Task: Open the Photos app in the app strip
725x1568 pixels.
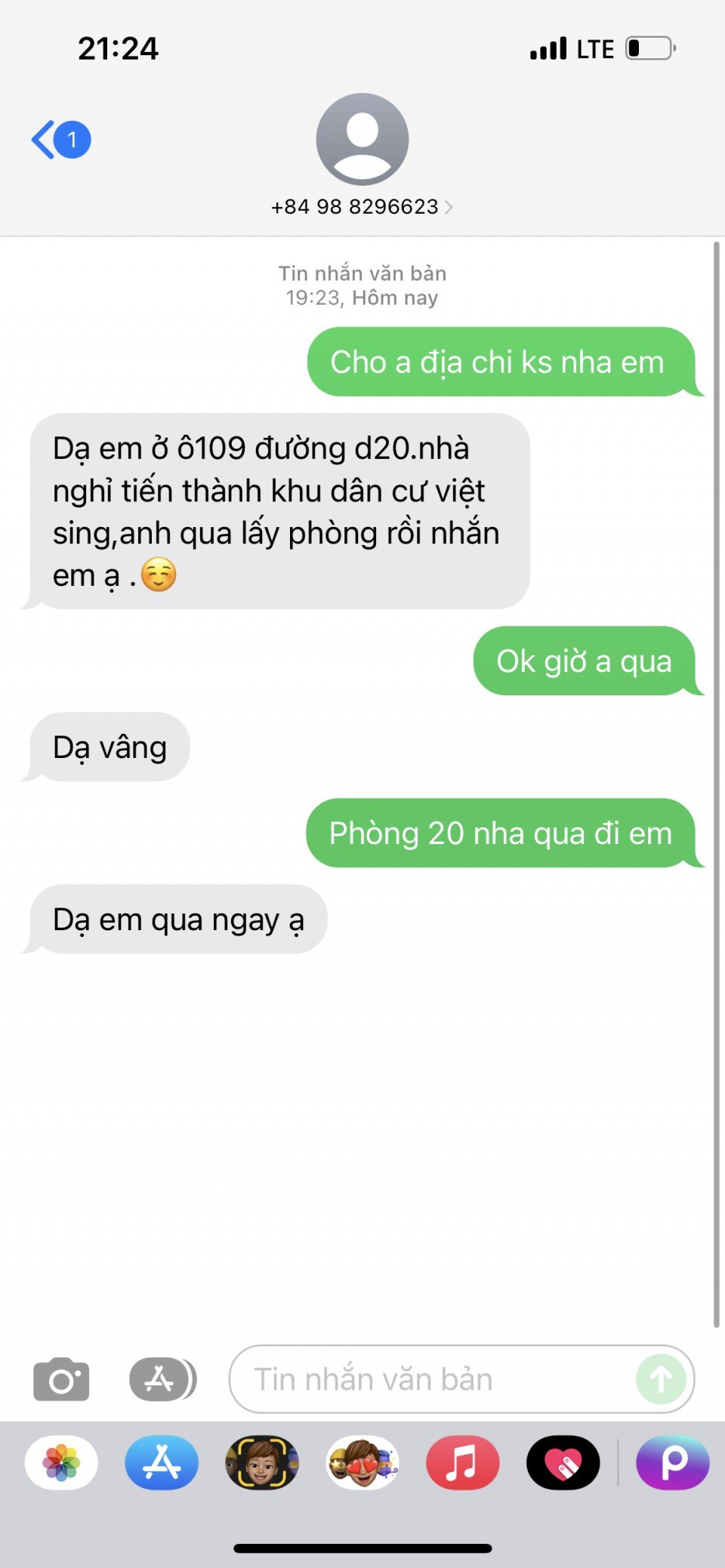Action: tap(61, 1463)
